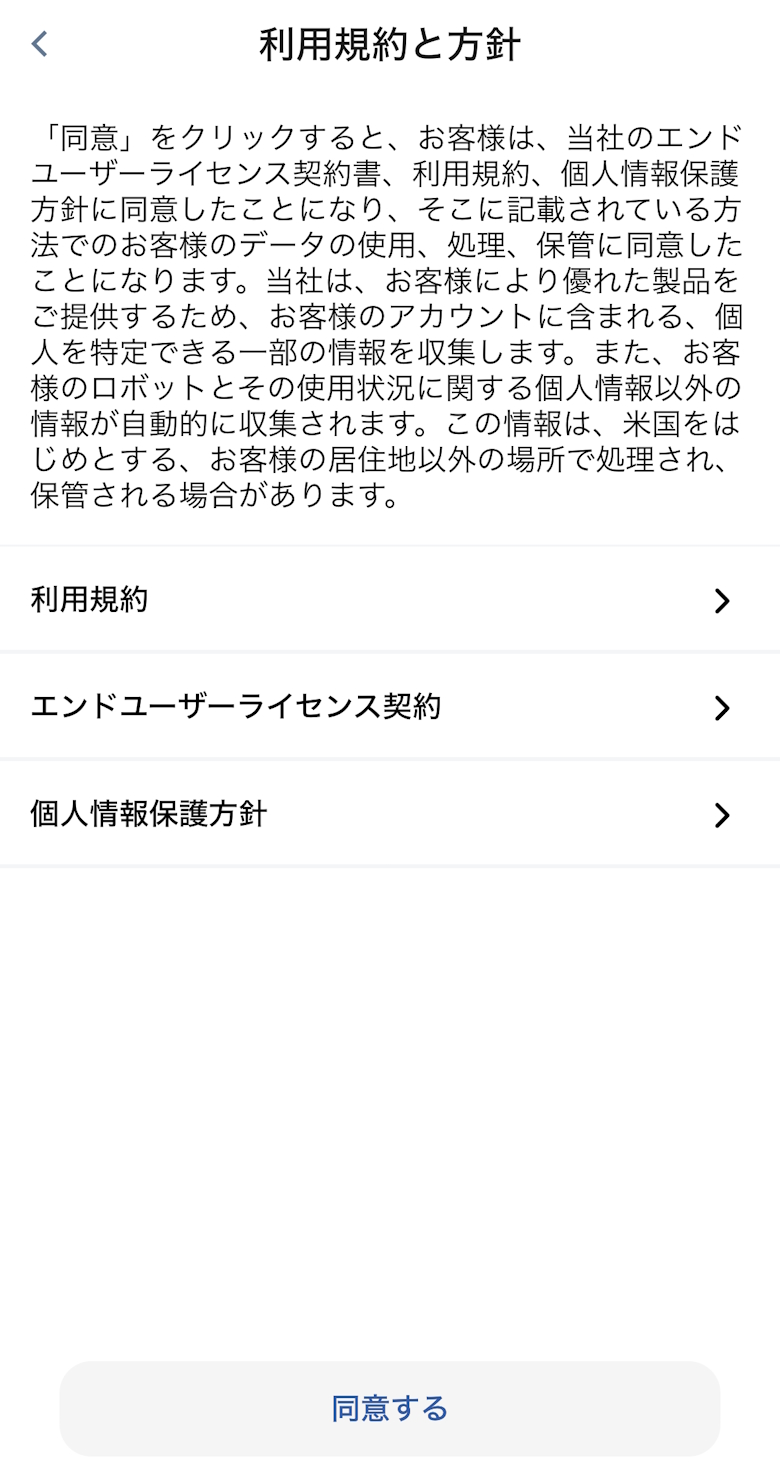Go back using the top-left arrow
Screen dimensions: 780x1481
39,44
